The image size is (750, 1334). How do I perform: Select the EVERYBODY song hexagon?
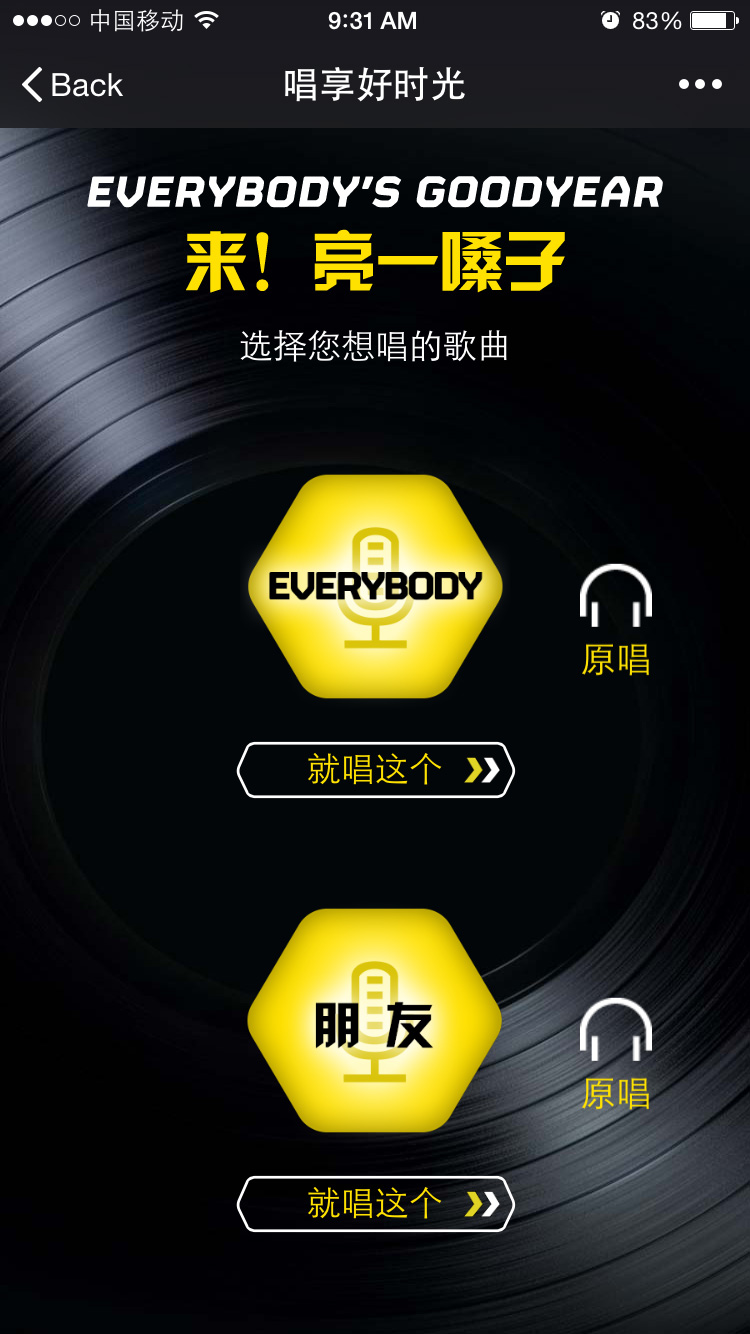coord(375,586)
